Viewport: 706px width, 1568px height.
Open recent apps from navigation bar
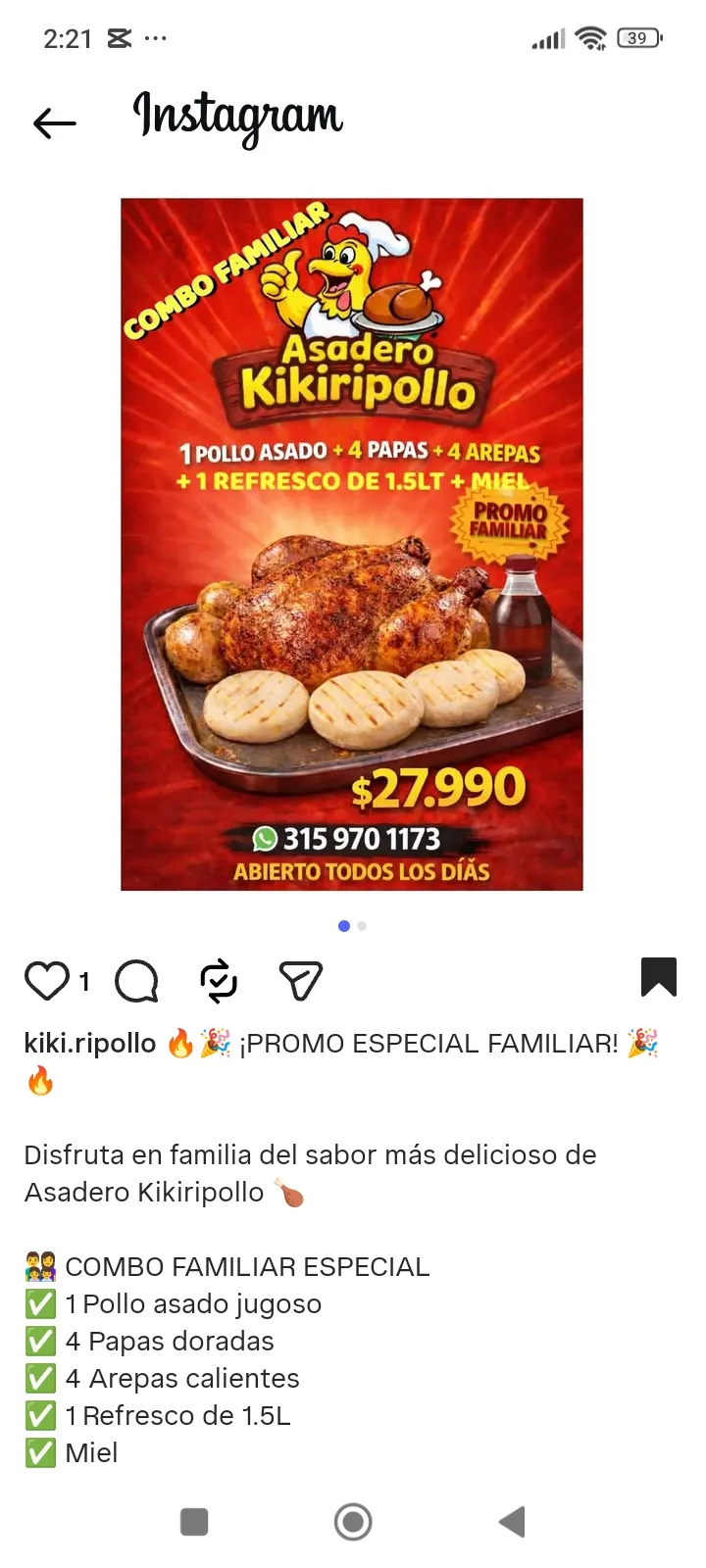click(x=194, y=1522)
